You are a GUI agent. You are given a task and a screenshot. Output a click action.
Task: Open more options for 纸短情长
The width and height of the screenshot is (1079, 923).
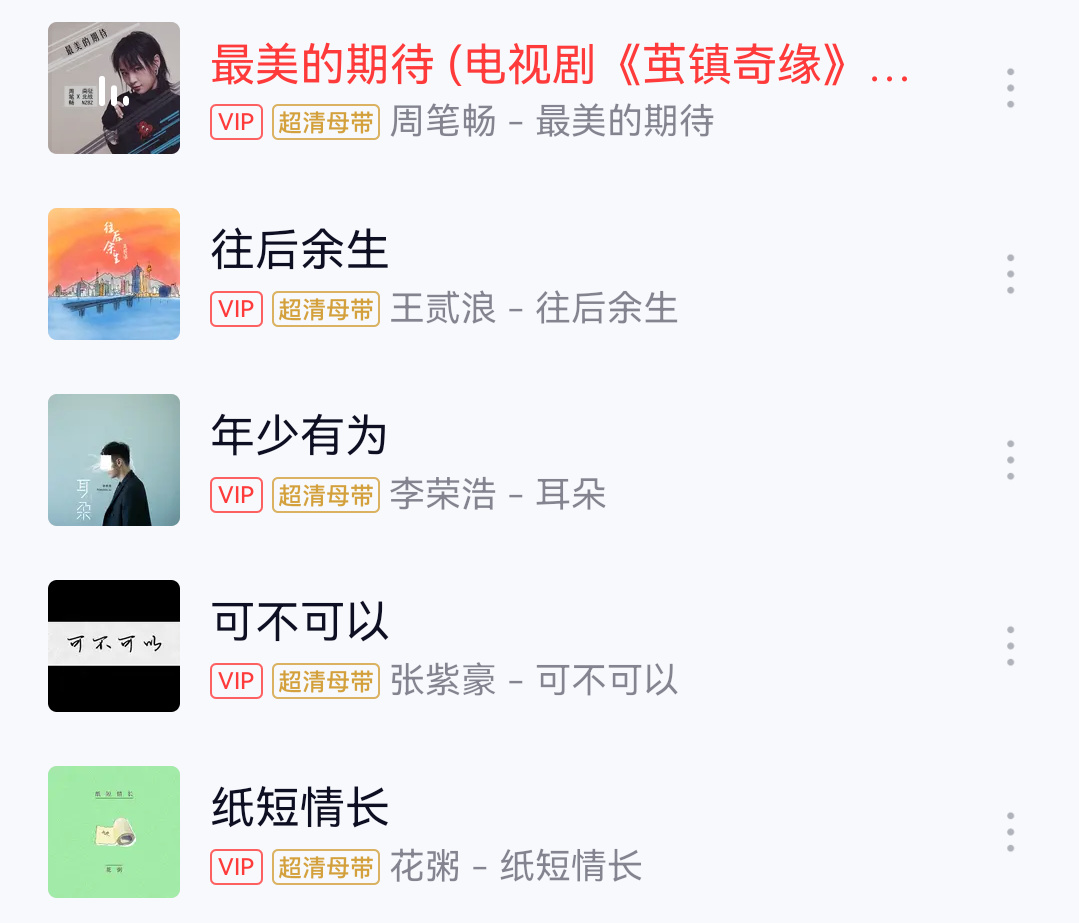click(1010, 832)
